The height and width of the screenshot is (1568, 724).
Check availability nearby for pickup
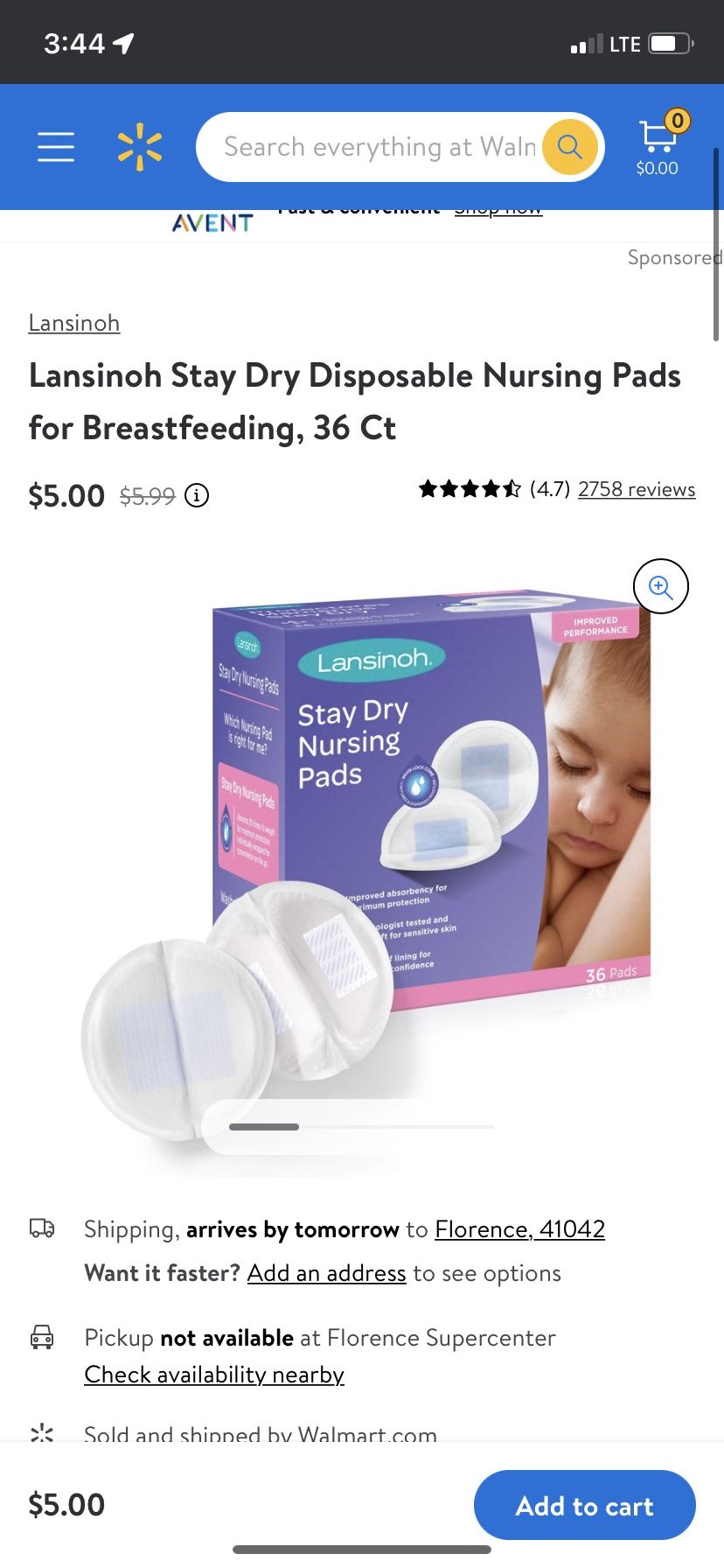[x=214, y=1375]
